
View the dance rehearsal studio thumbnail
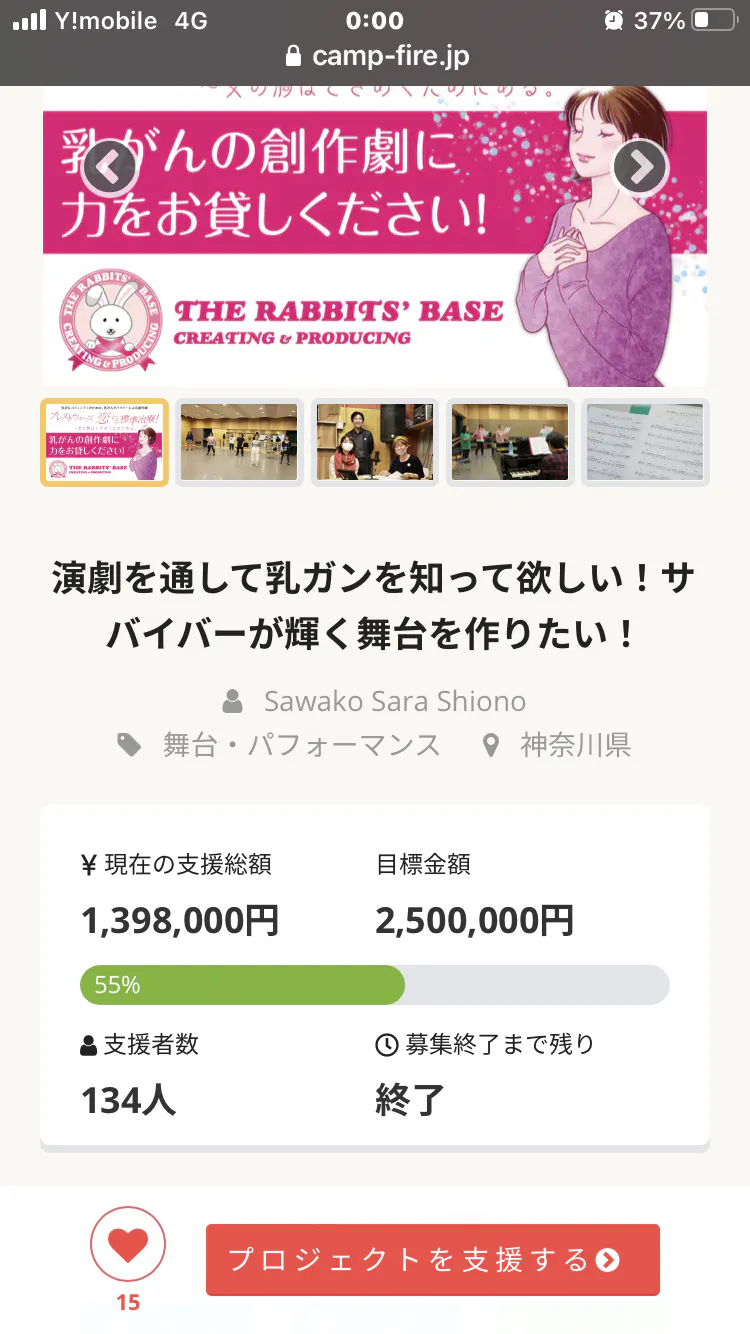[239, 442]
